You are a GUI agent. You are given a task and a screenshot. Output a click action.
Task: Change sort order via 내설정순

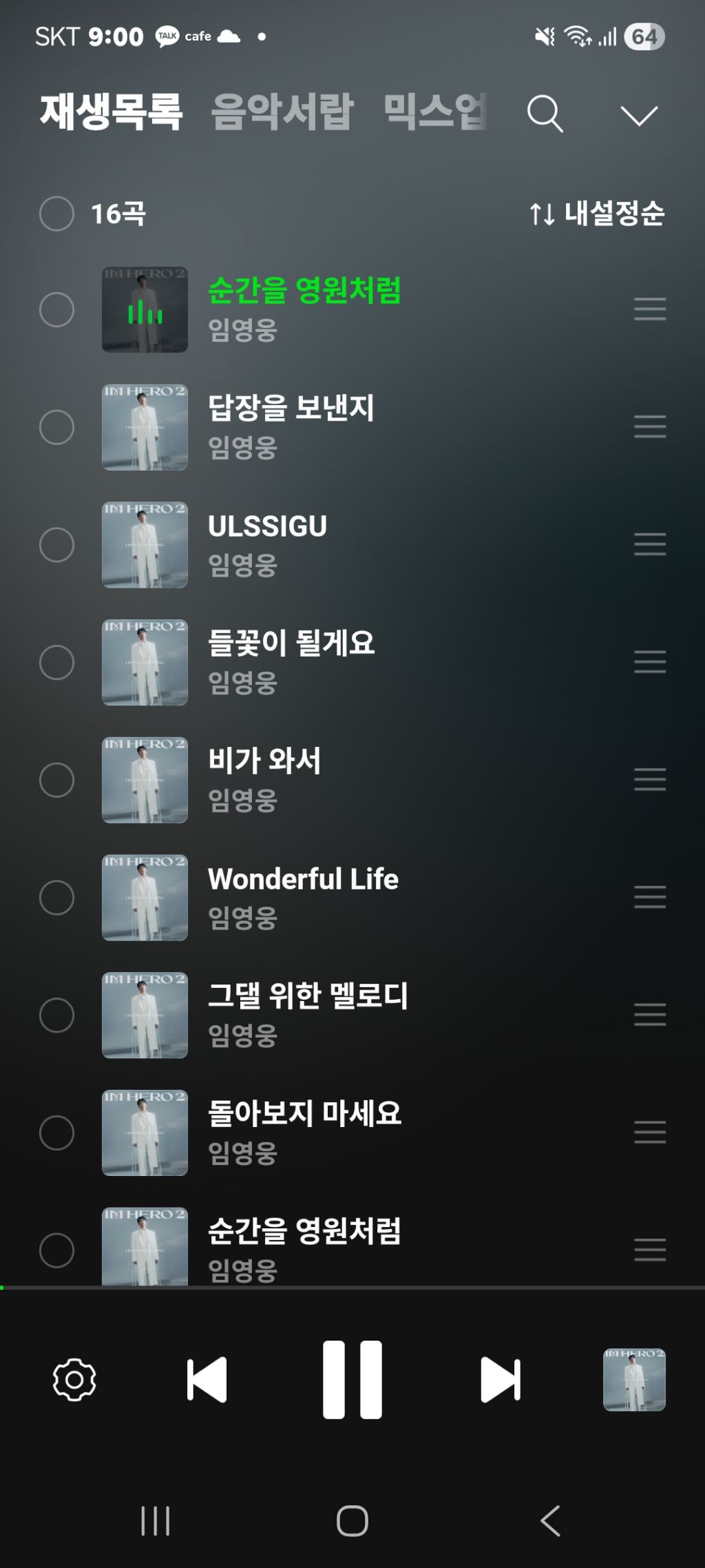point(597,214)
